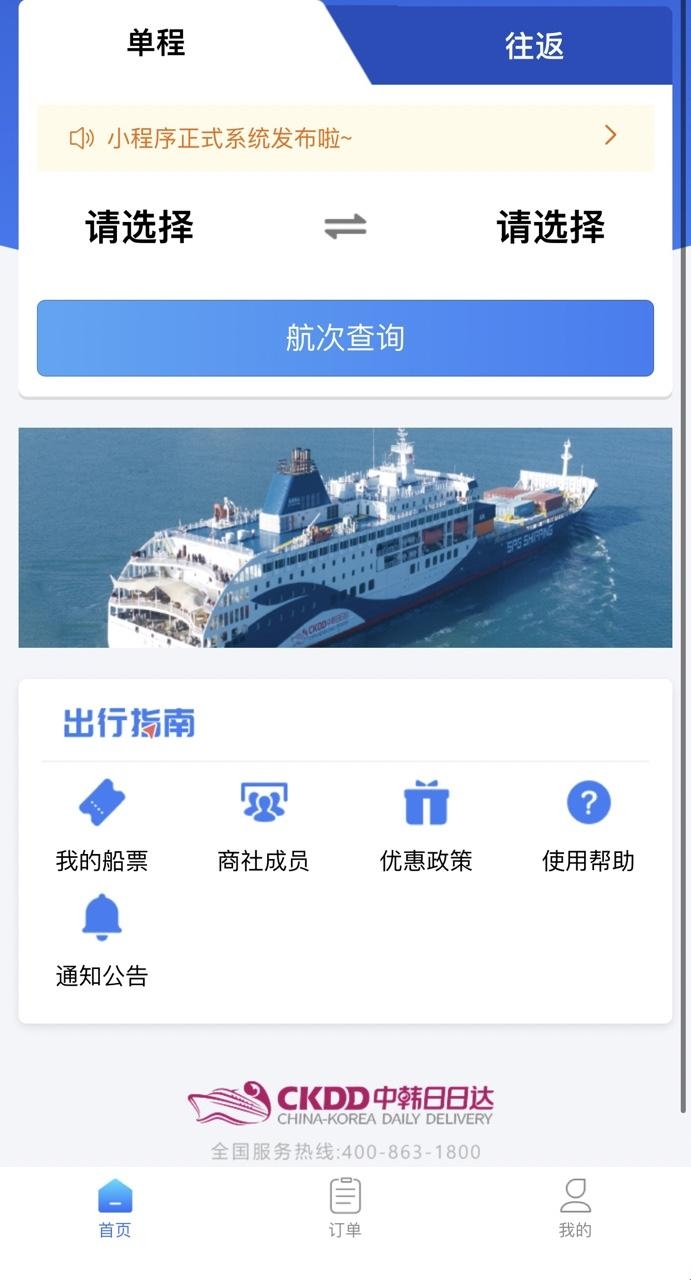Switch to the 单程 one-way tab
This screenshot has height=1280, width=691.
point(156,43)
